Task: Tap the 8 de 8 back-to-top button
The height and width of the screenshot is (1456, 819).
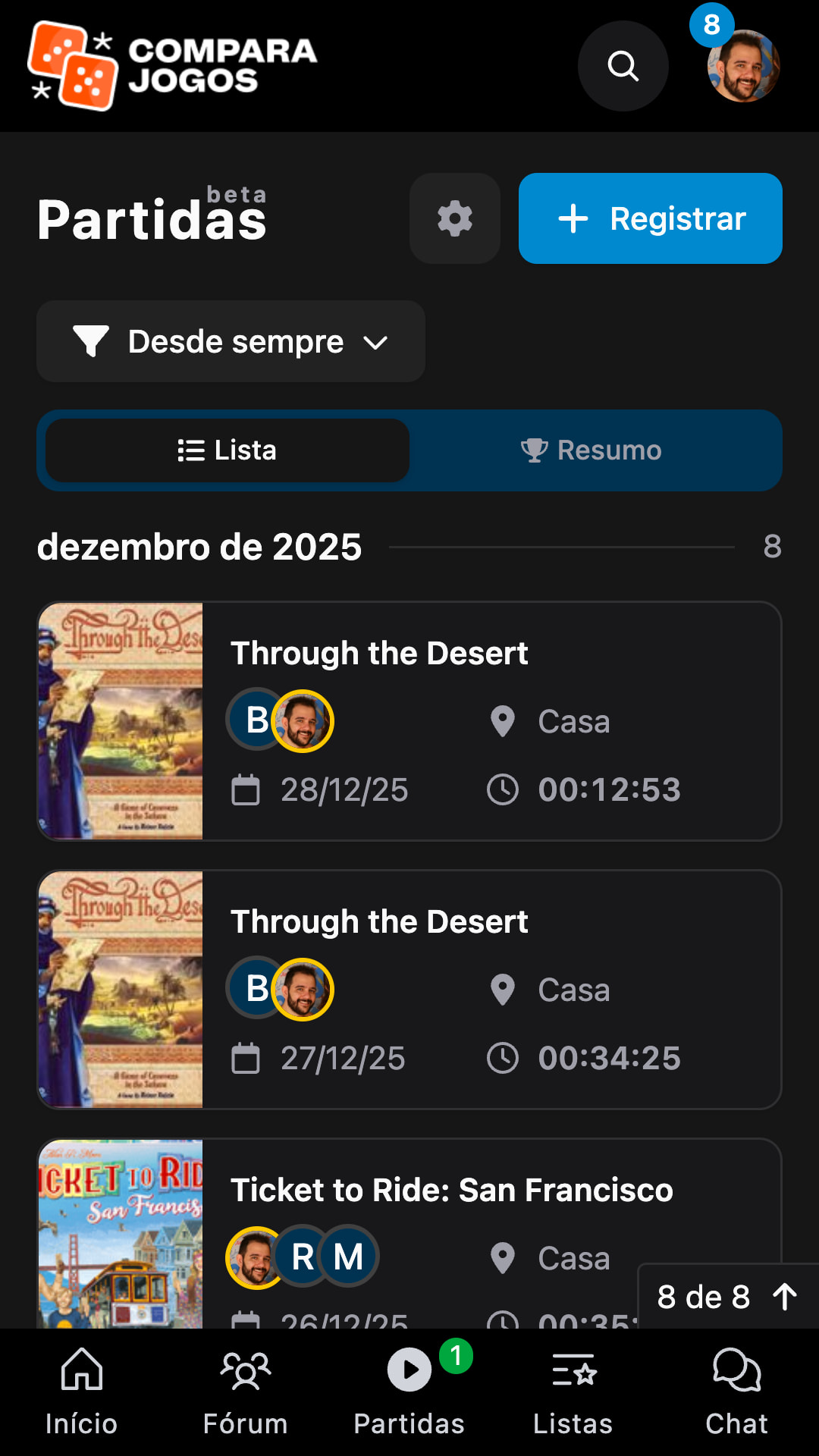Action: tap(726, 1297)
